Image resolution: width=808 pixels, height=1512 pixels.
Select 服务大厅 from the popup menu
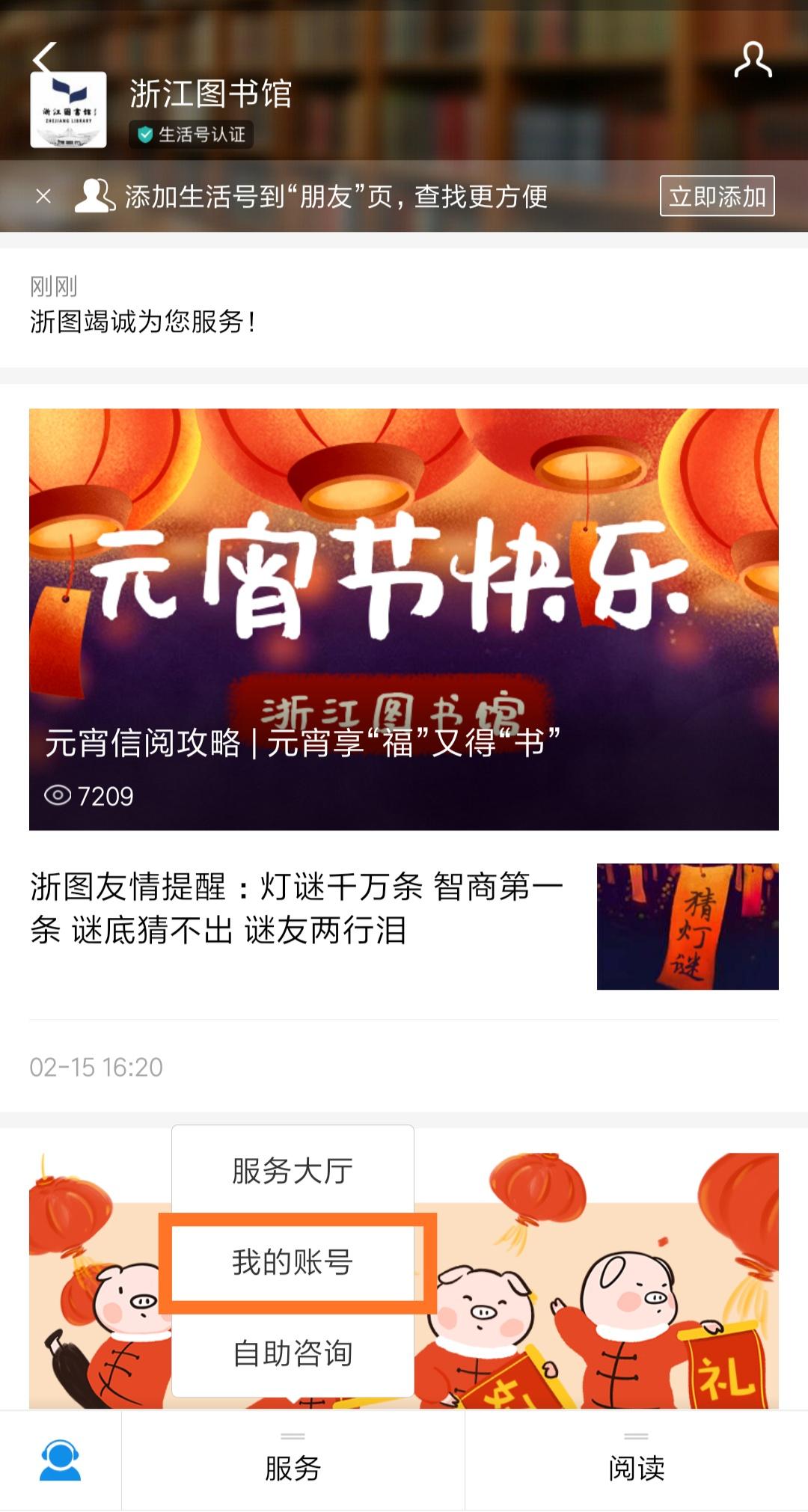click(293, 1171)
